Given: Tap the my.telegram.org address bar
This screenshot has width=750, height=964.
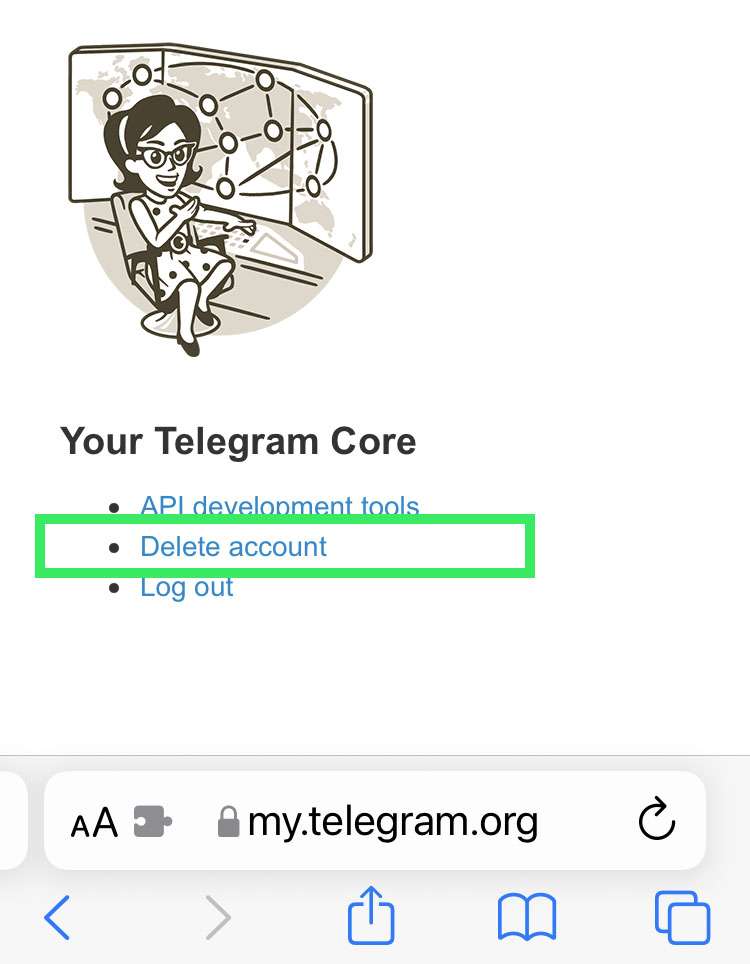Looking at the screenshot, I should (392, 823).
